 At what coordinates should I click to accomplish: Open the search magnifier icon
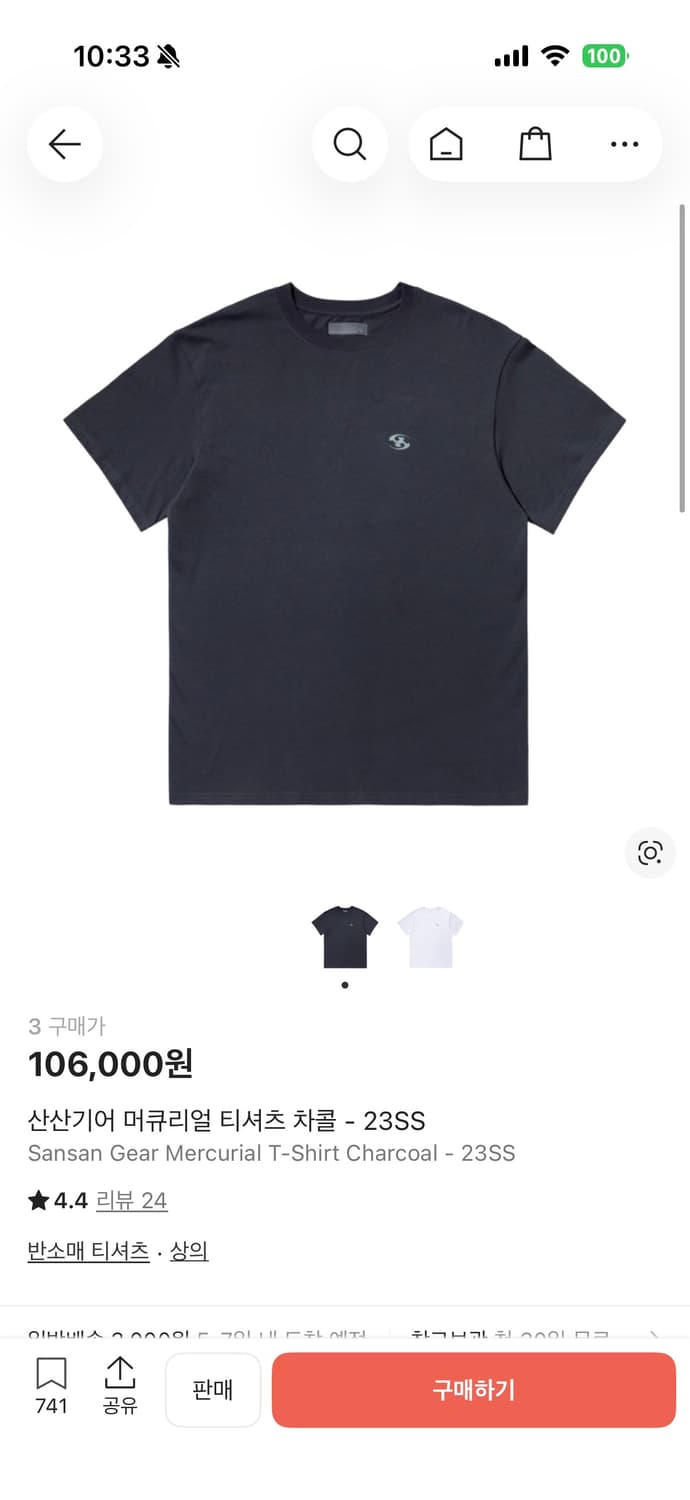click(x=349, y=145)
